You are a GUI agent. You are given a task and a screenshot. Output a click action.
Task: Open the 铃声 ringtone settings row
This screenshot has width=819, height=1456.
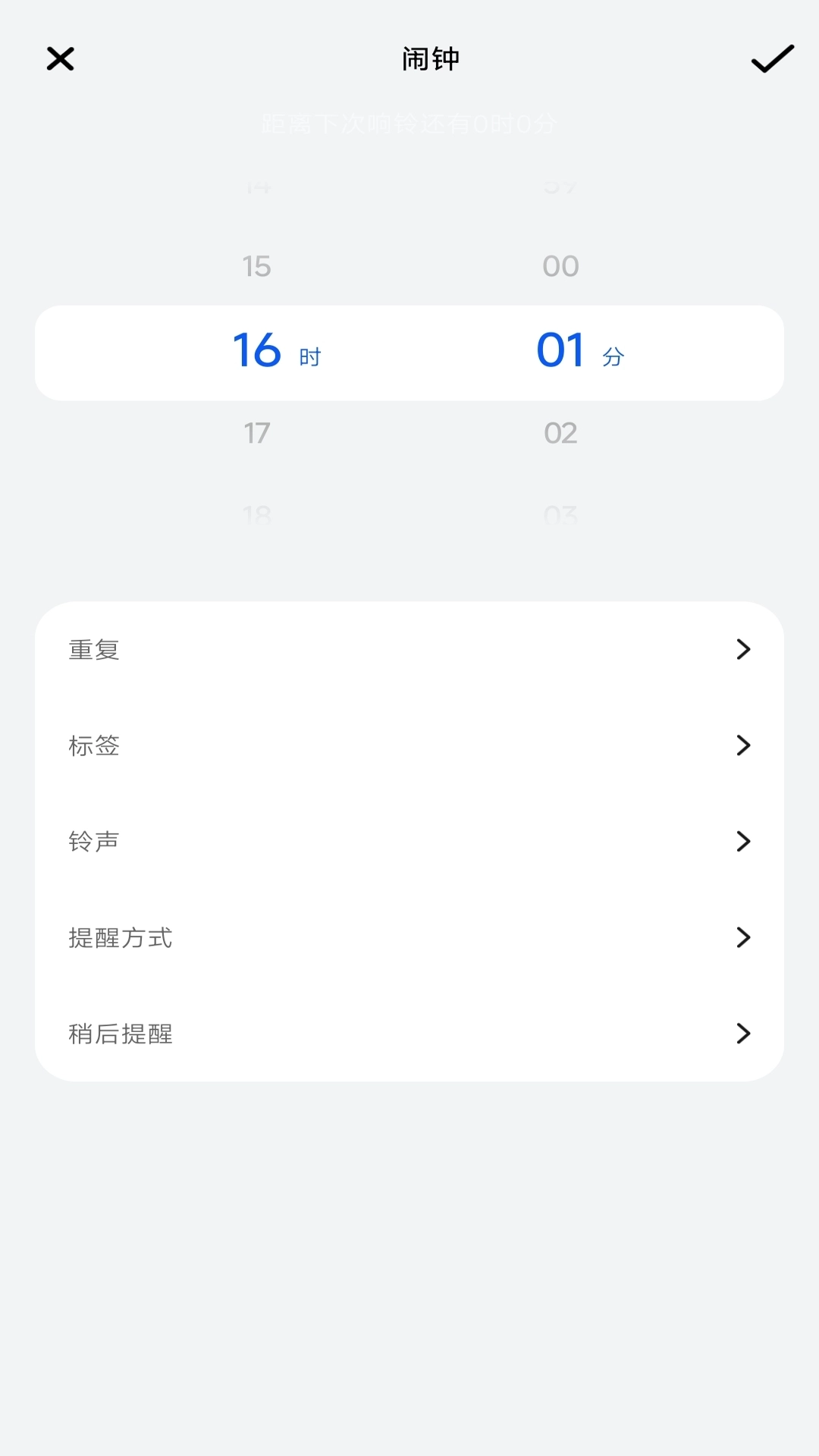(409, 842)
